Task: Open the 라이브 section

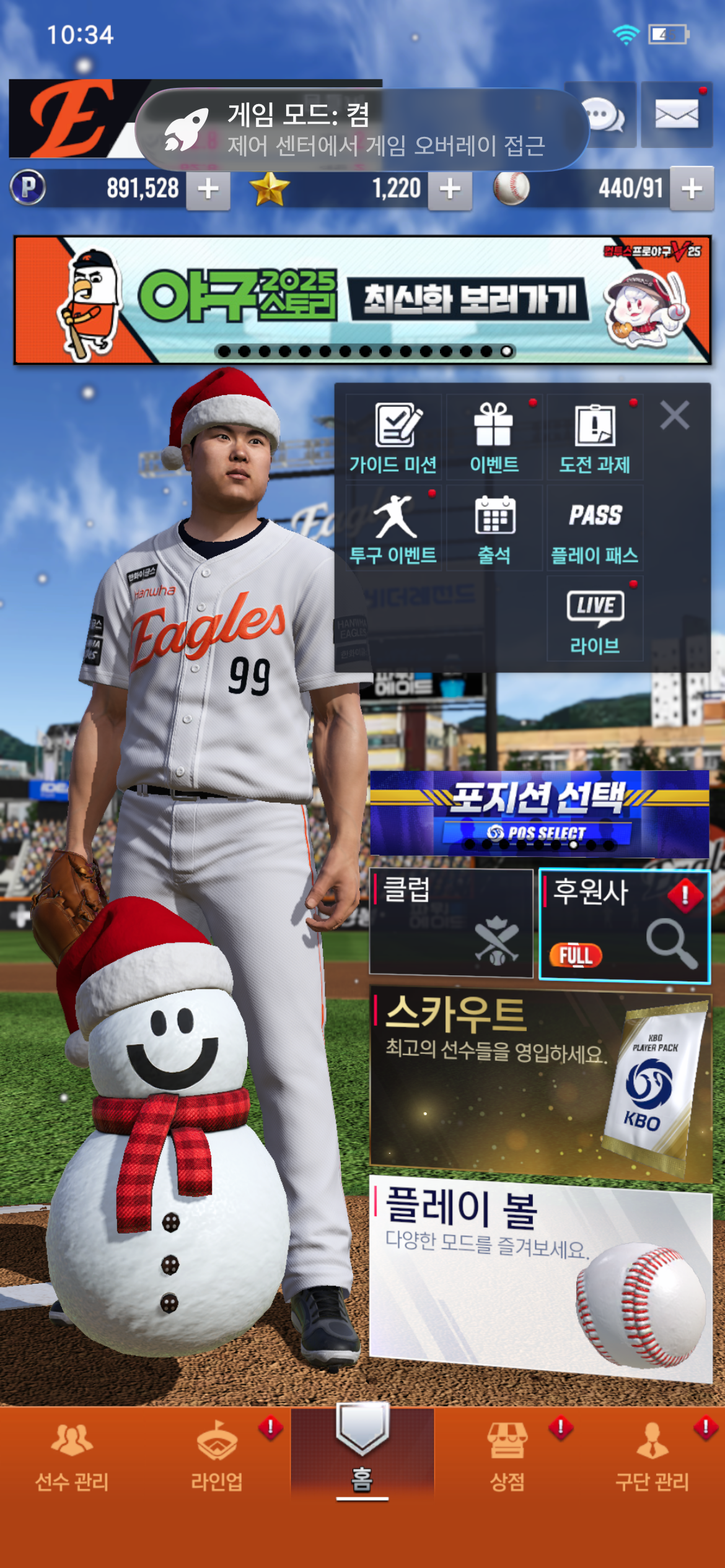Action: pos(594,619)
